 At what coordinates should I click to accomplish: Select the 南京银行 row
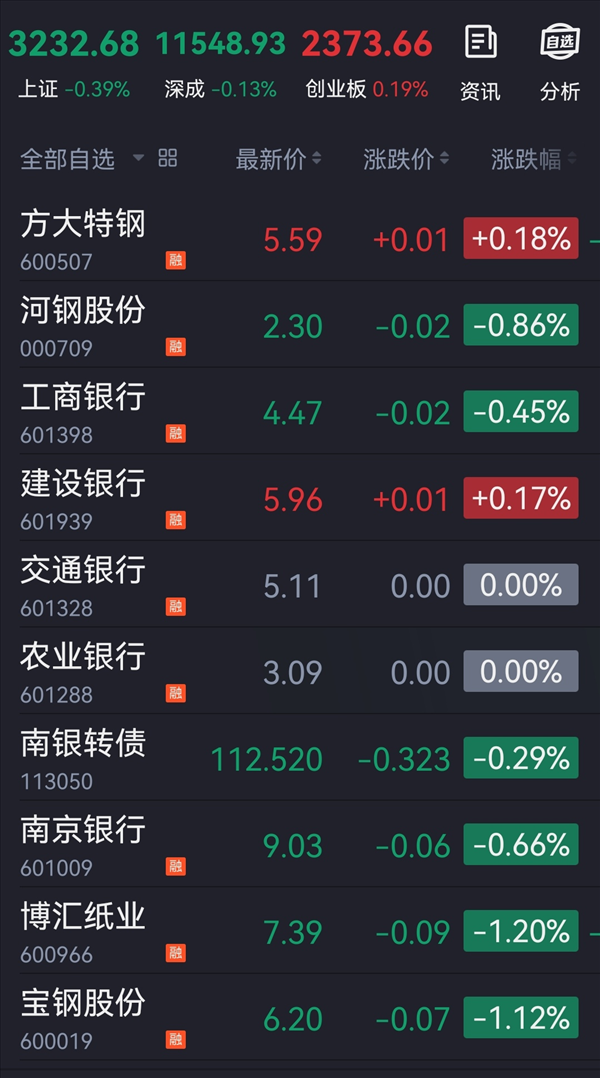click(x=300, y=844)
